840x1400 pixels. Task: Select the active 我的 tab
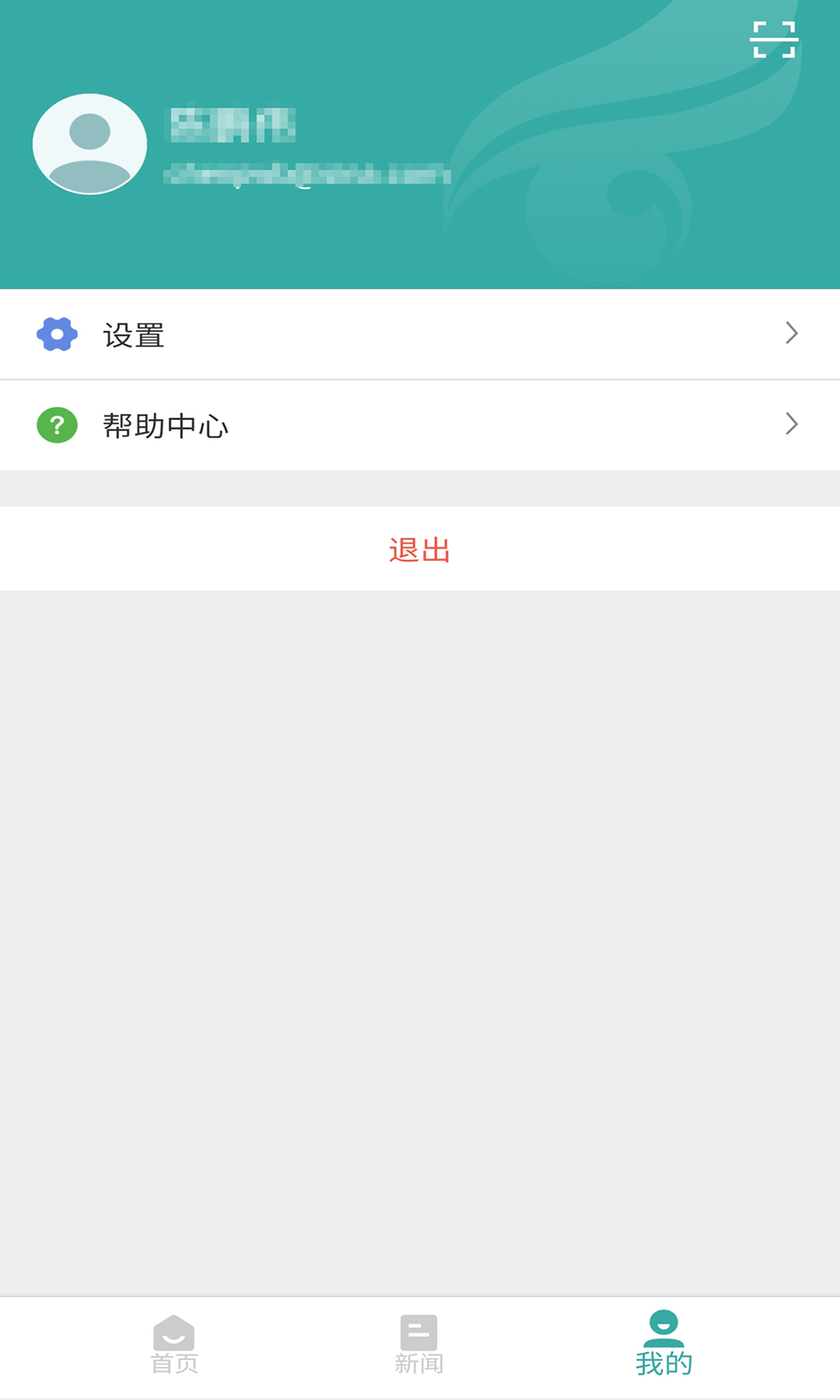[663, 1346]
